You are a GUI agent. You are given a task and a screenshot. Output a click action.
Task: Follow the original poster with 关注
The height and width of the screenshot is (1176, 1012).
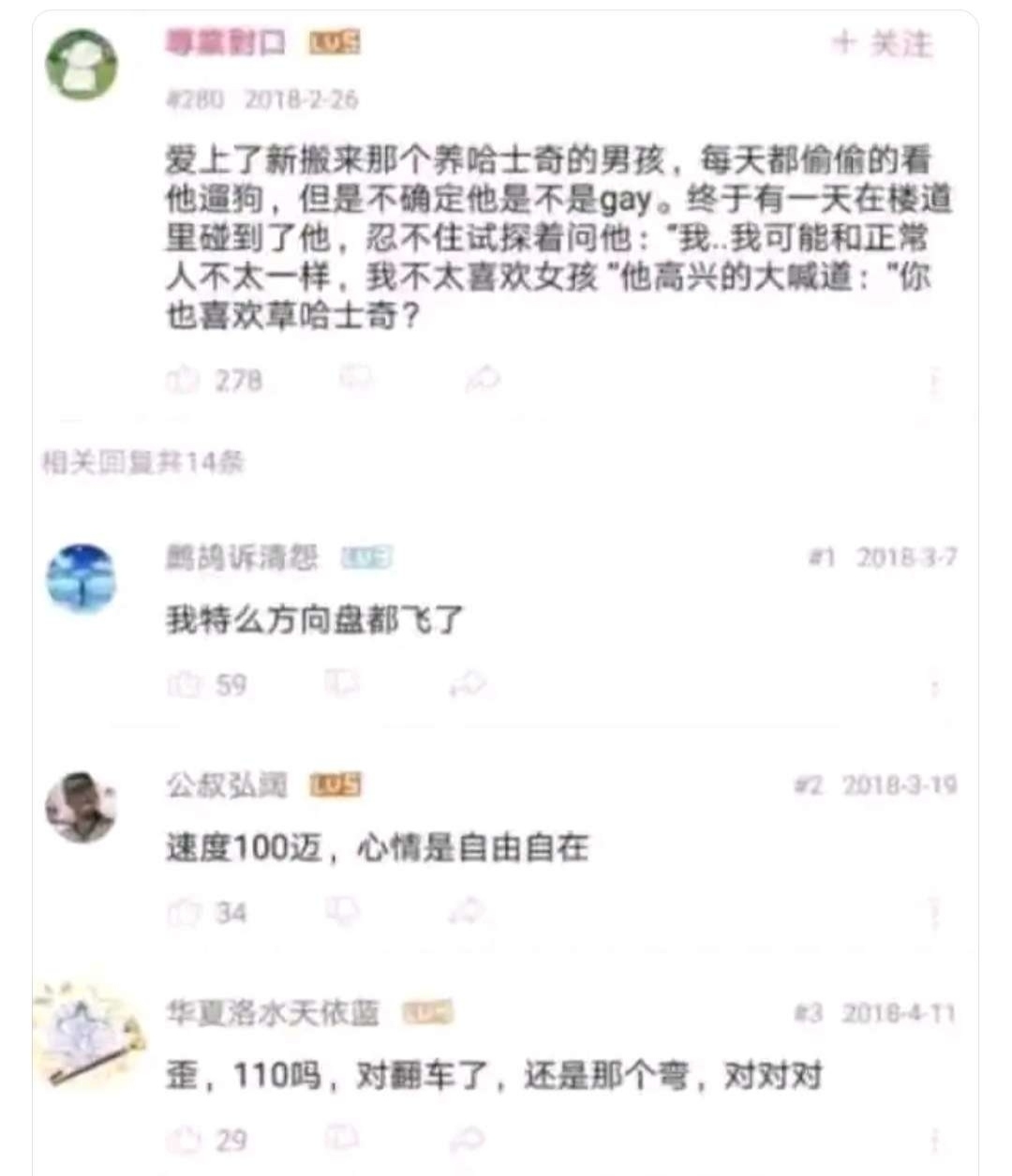882,44
